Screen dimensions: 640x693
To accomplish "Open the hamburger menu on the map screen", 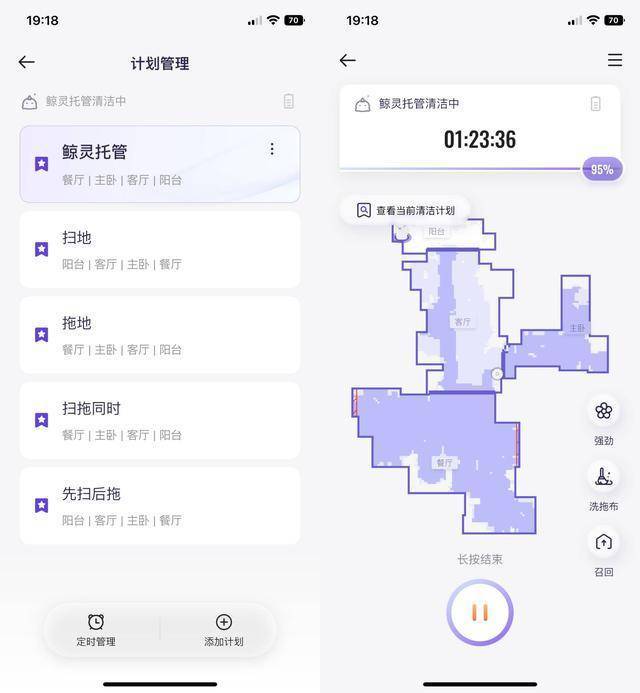I will point(615,60).
